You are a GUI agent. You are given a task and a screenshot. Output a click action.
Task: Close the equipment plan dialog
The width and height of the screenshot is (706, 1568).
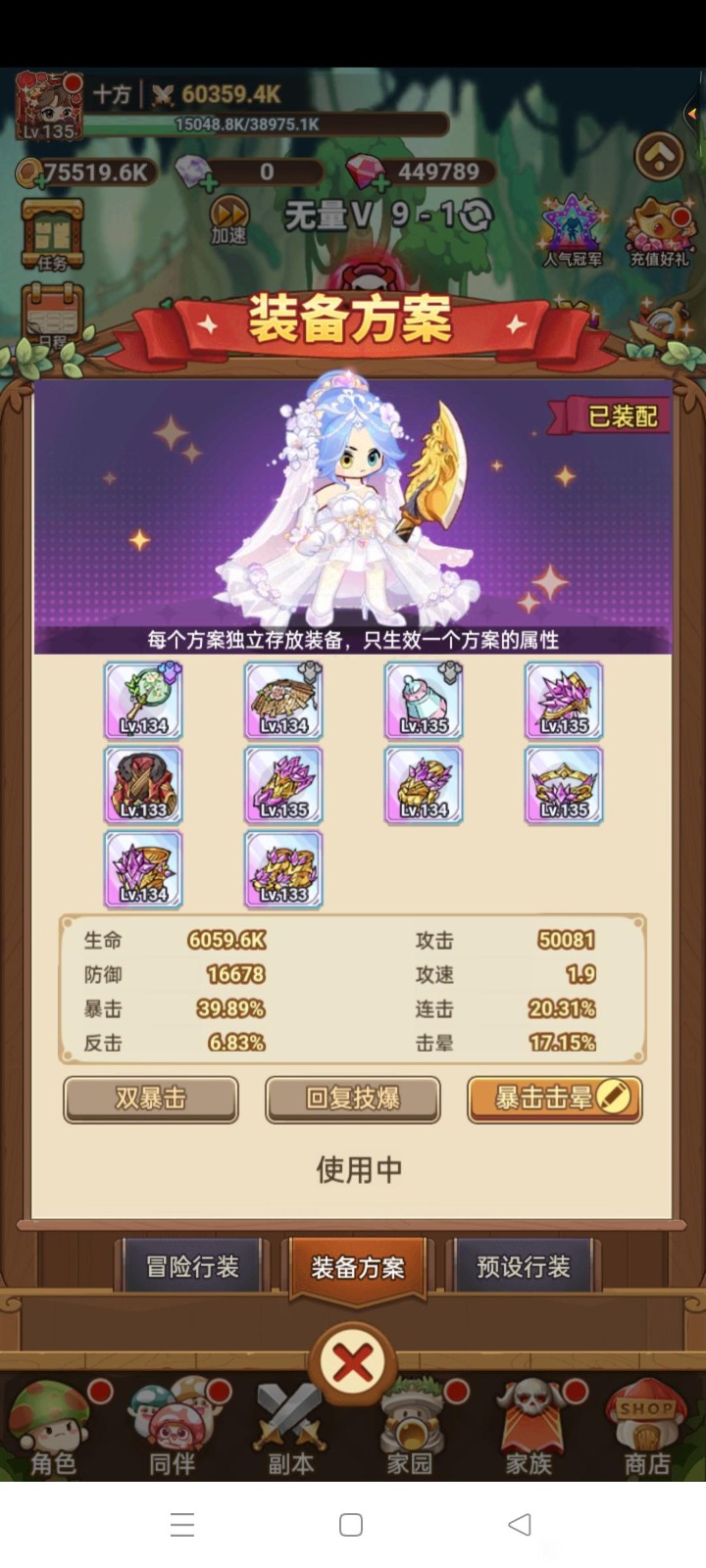tap(352, 1361)
